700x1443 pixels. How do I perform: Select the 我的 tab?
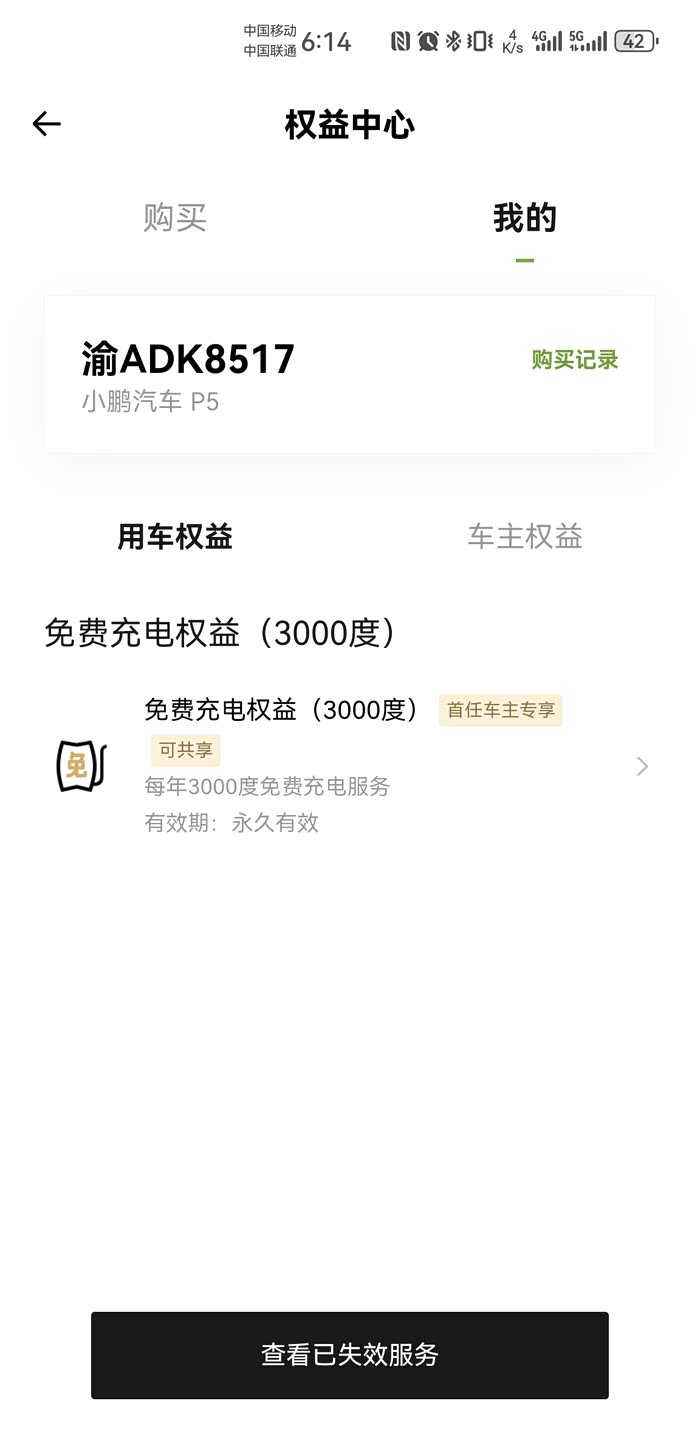[x=525, y=218]
